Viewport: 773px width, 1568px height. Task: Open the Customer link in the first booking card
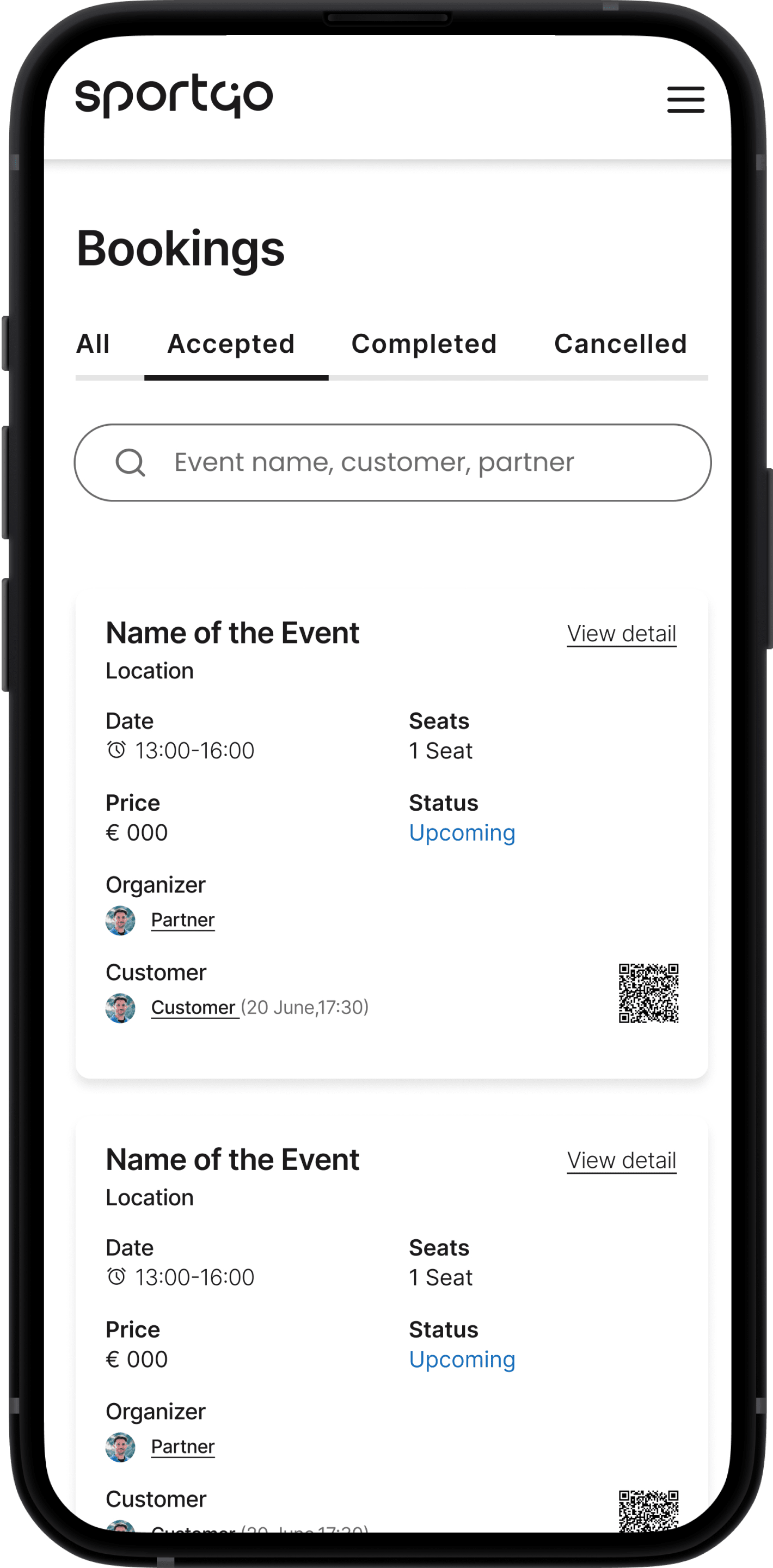click(x=194, y=1007)
